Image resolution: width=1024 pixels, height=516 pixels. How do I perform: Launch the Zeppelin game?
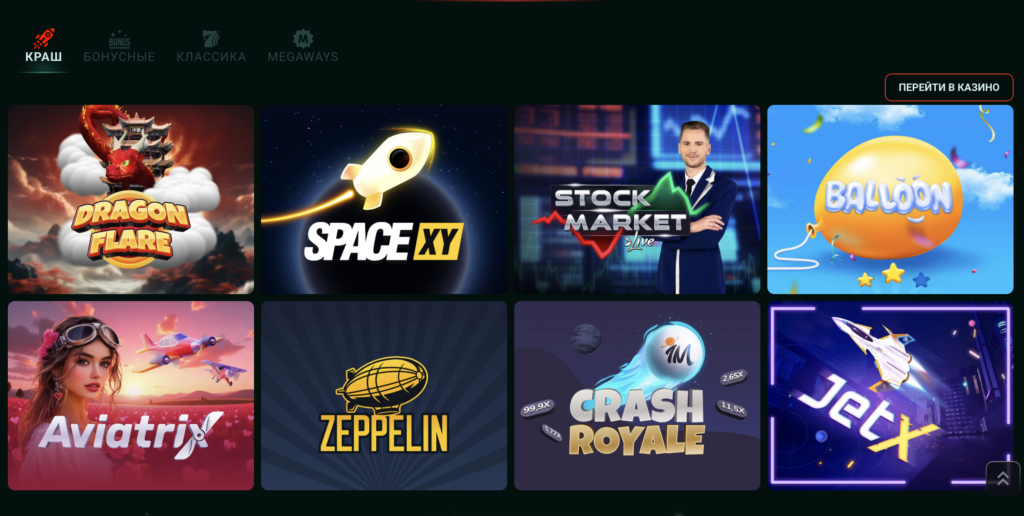click(384, 395)
